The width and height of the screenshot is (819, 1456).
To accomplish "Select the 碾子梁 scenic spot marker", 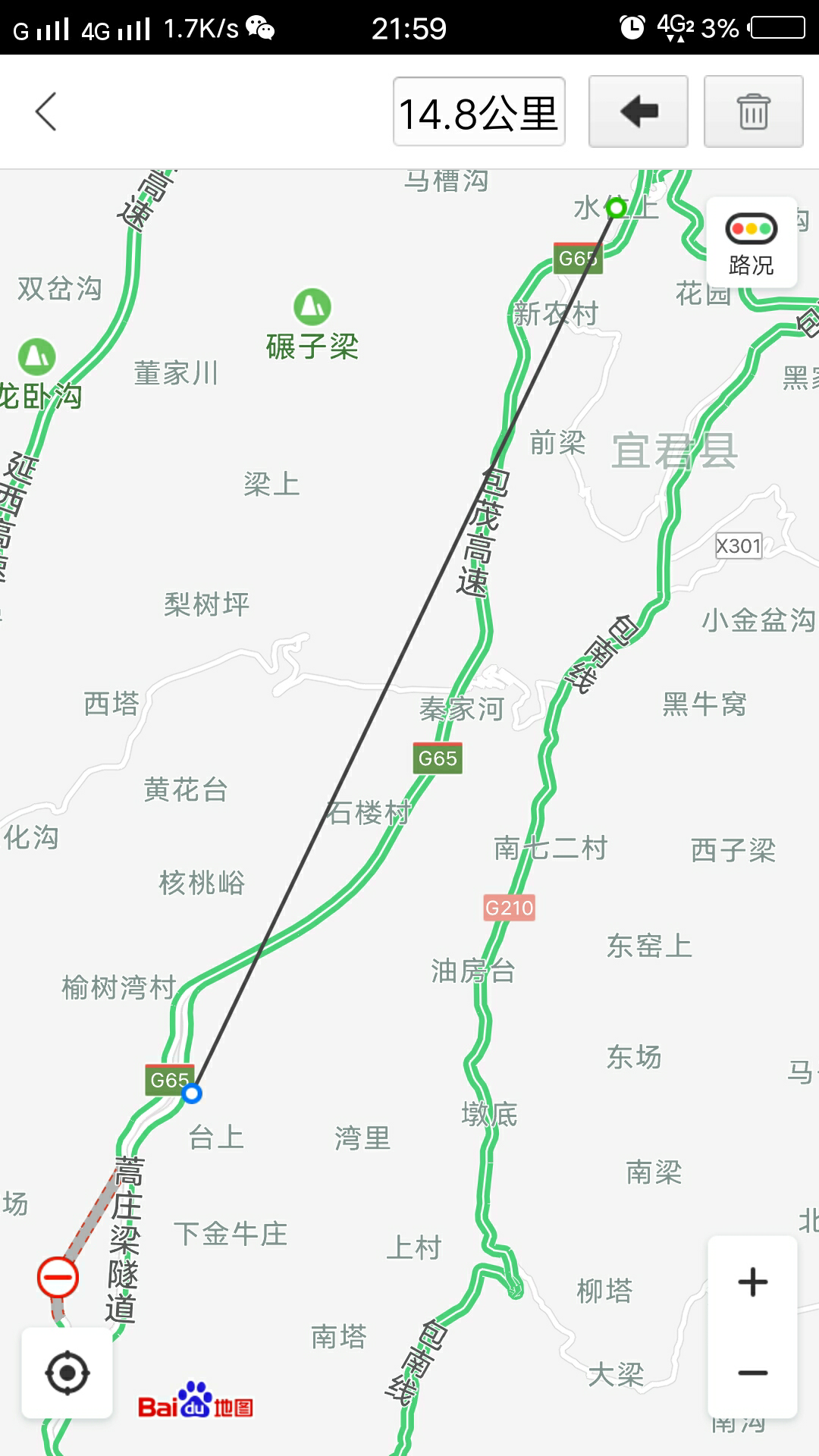I will click(312, 307).
